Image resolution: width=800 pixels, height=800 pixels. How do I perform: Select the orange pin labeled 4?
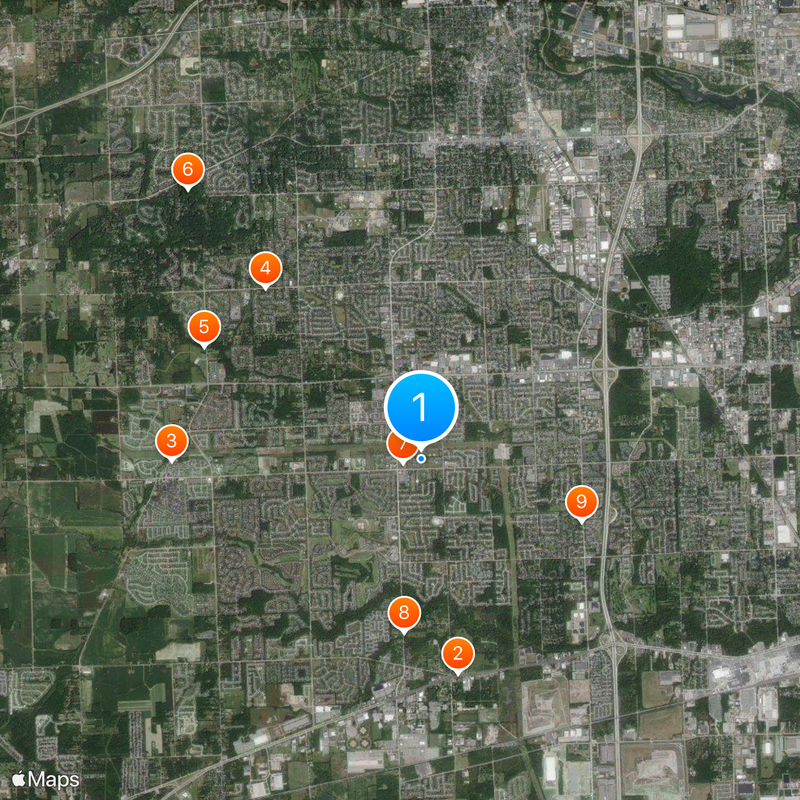tap(265, 268)
